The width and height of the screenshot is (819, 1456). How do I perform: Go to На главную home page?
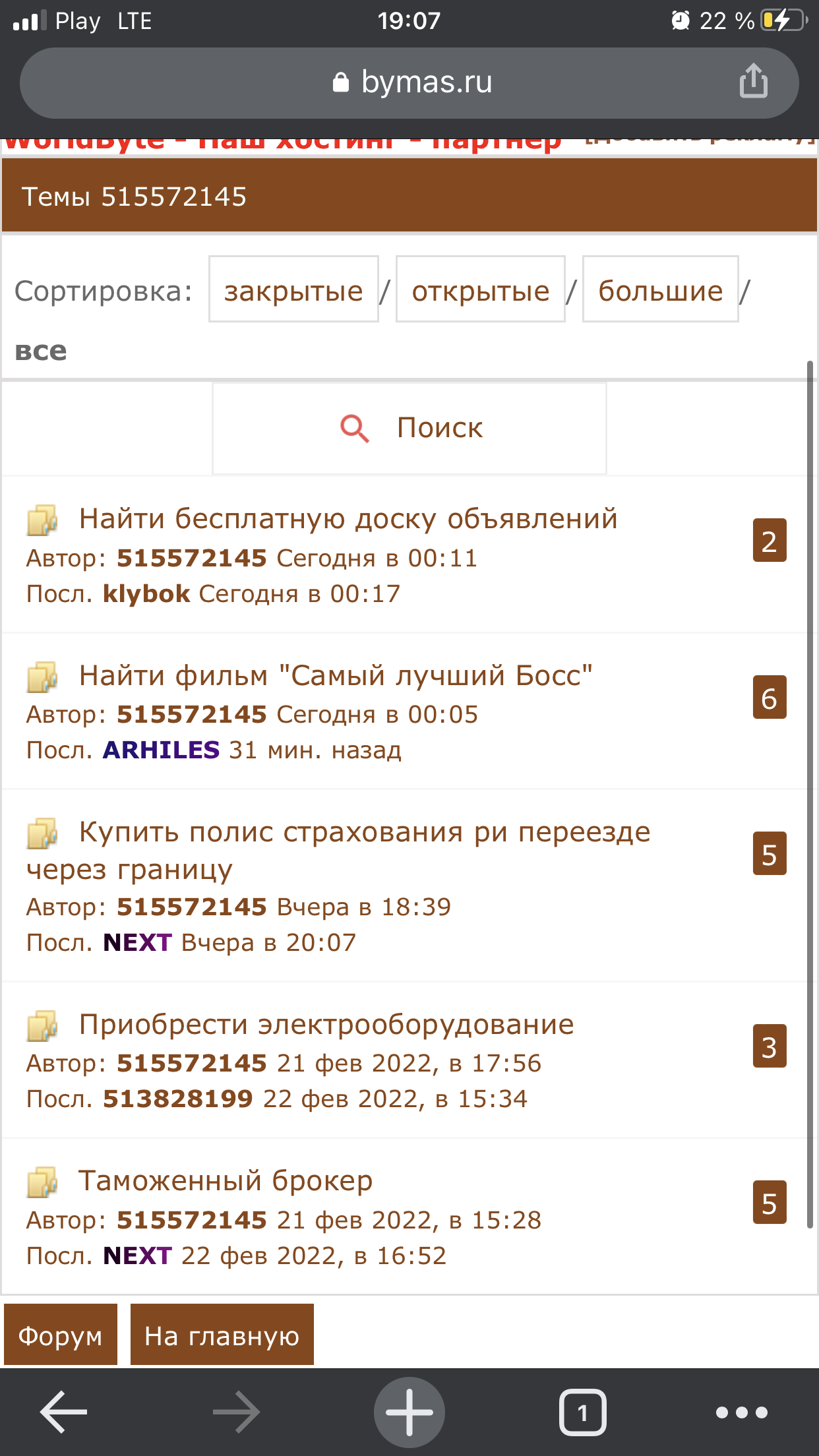222,1336
